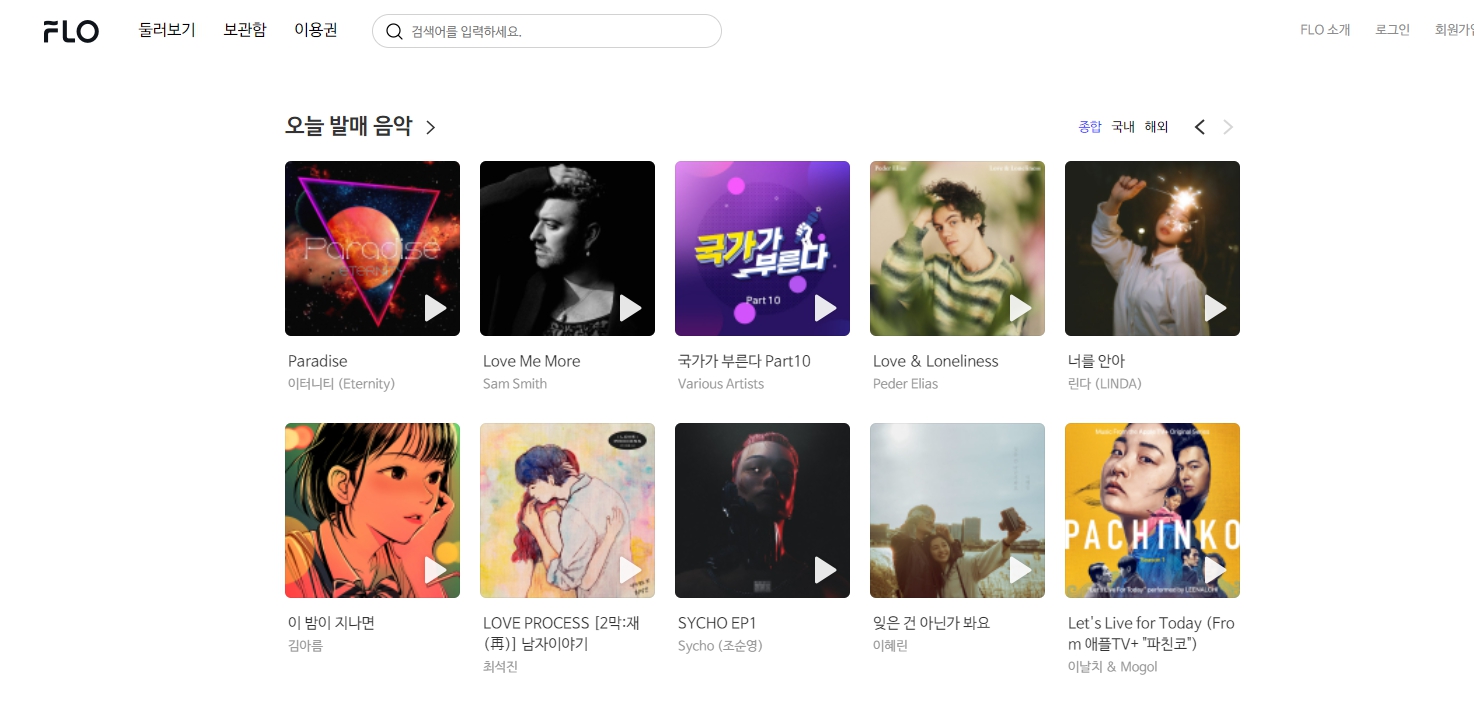Image resolution: width=1474 pixels, height=725 pixels.
Task: Play the Paradise album by Eternity
Action: click(x=435, y=308)
